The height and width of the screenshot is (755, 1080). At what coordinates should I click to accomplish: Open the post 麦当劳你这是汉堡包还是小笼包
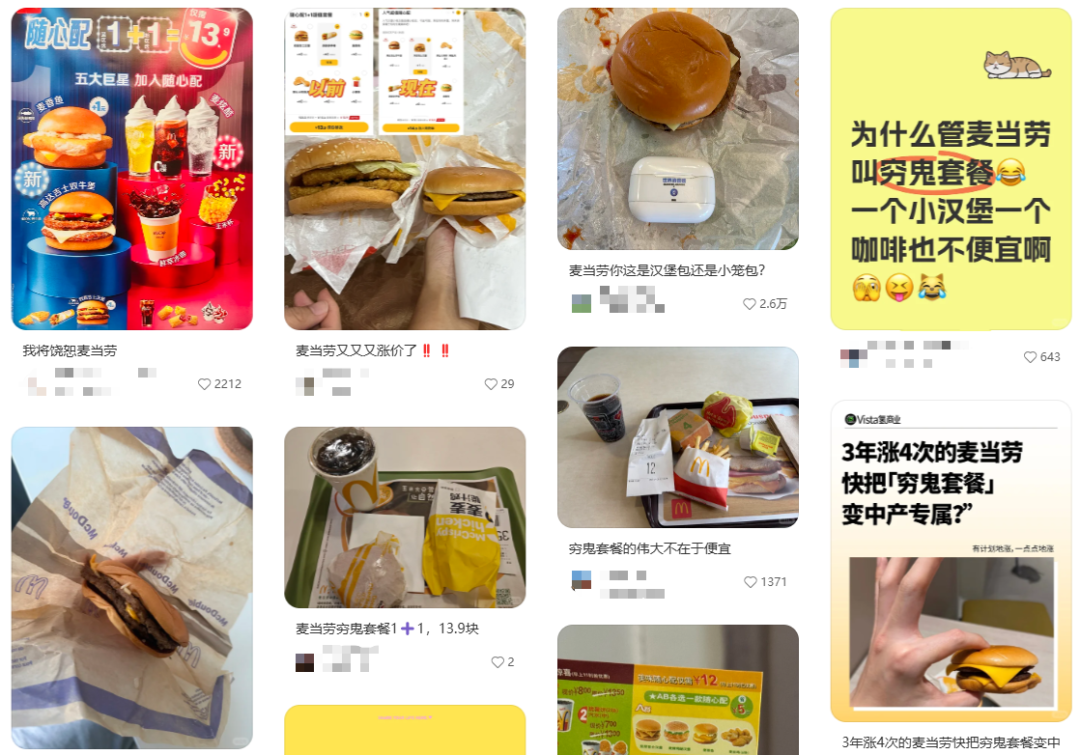click(678, 129)
